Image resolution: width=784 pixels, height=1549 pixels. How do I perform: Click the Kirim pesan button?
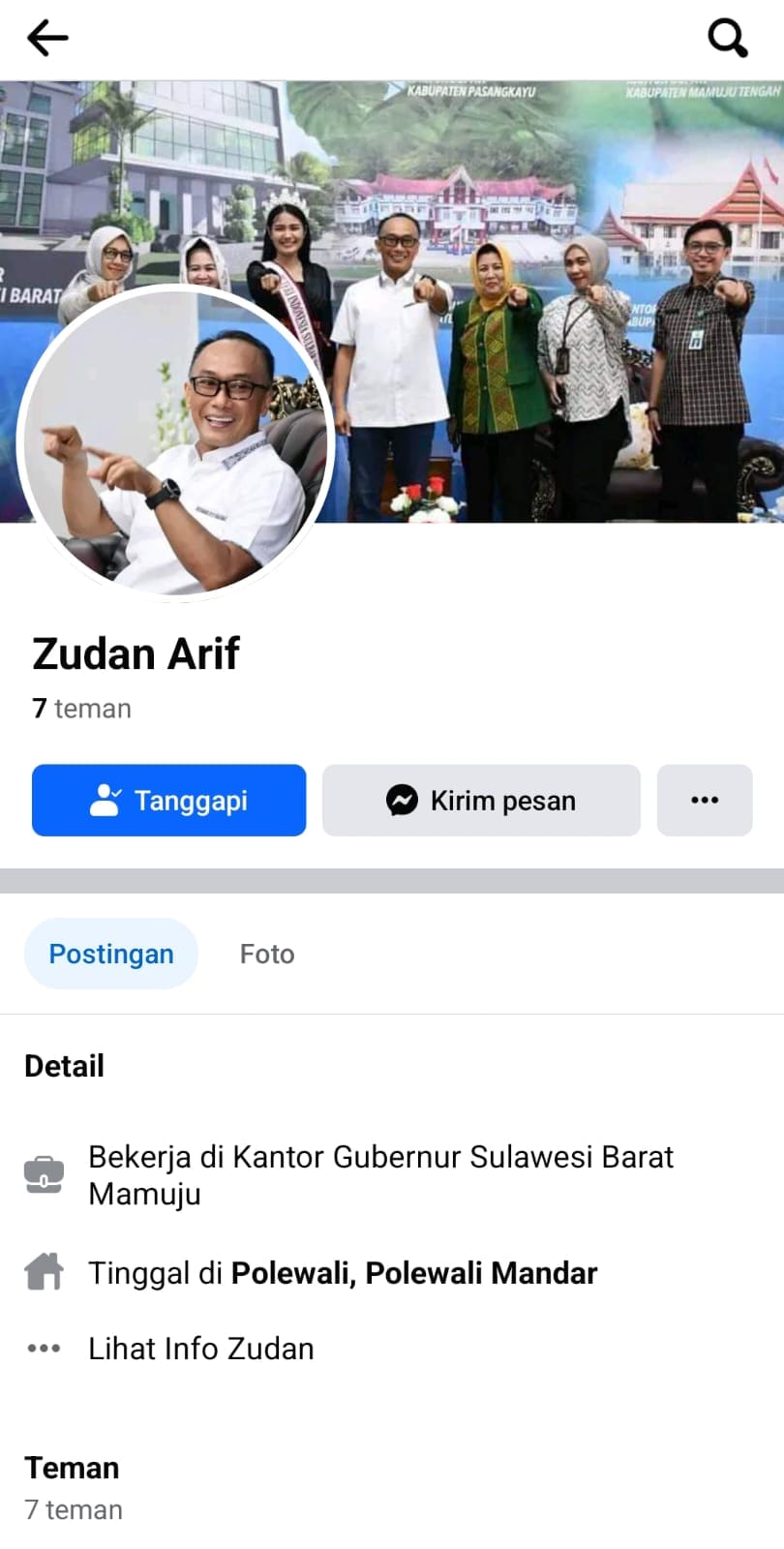[x=481, y=801]
